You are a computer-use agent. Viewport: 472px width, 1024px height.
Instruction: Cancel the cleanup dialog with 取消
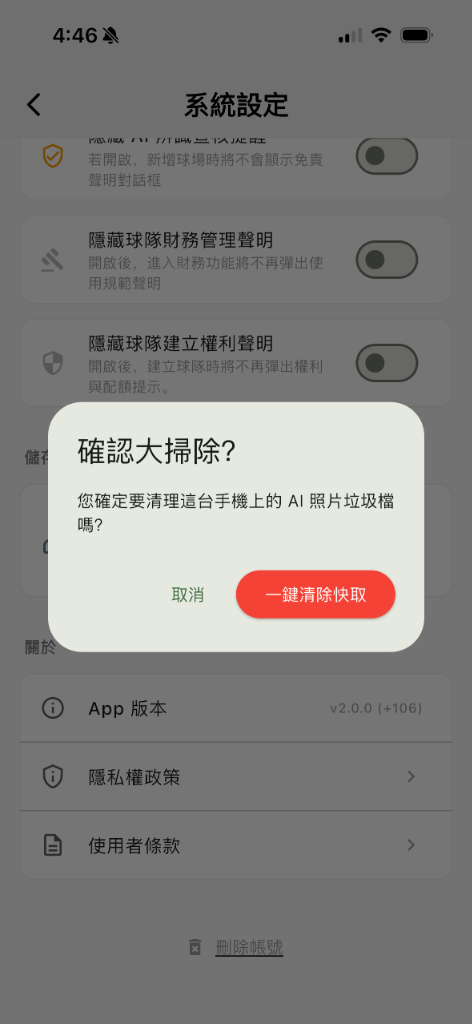[188, 594]
